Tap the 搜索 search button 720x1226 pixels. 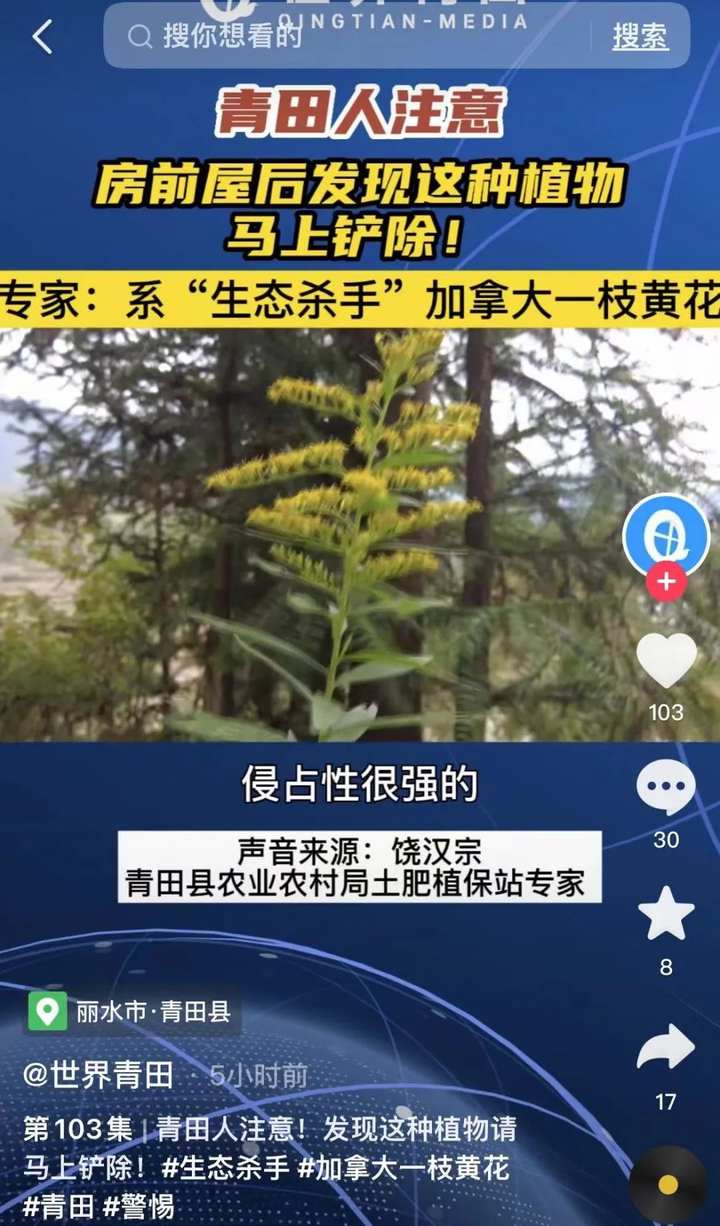640,37
